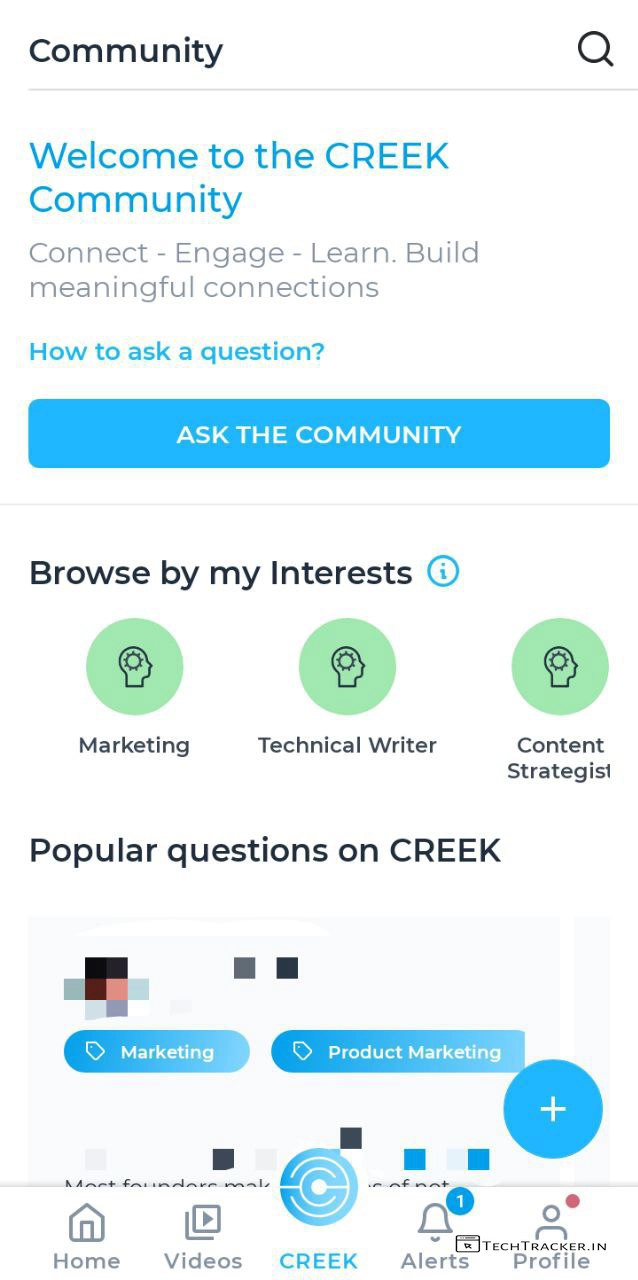Browse the Marketing interest
Screen dimensions: 638x1280
point(134,667)
